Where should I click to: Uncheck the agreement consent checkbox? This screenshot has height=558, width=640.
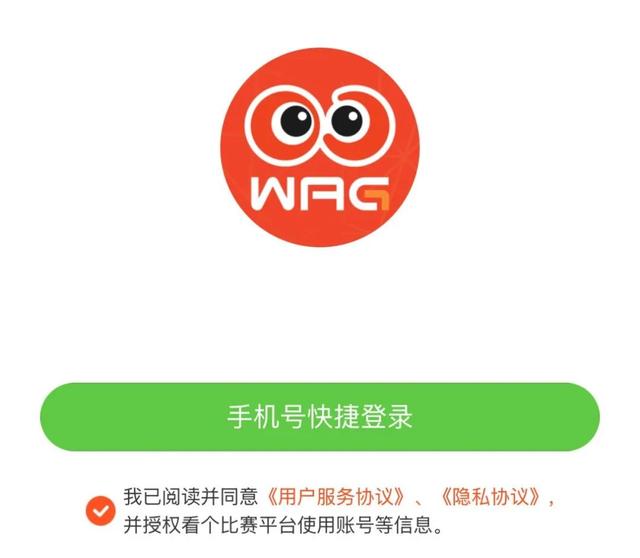[100, 510]
